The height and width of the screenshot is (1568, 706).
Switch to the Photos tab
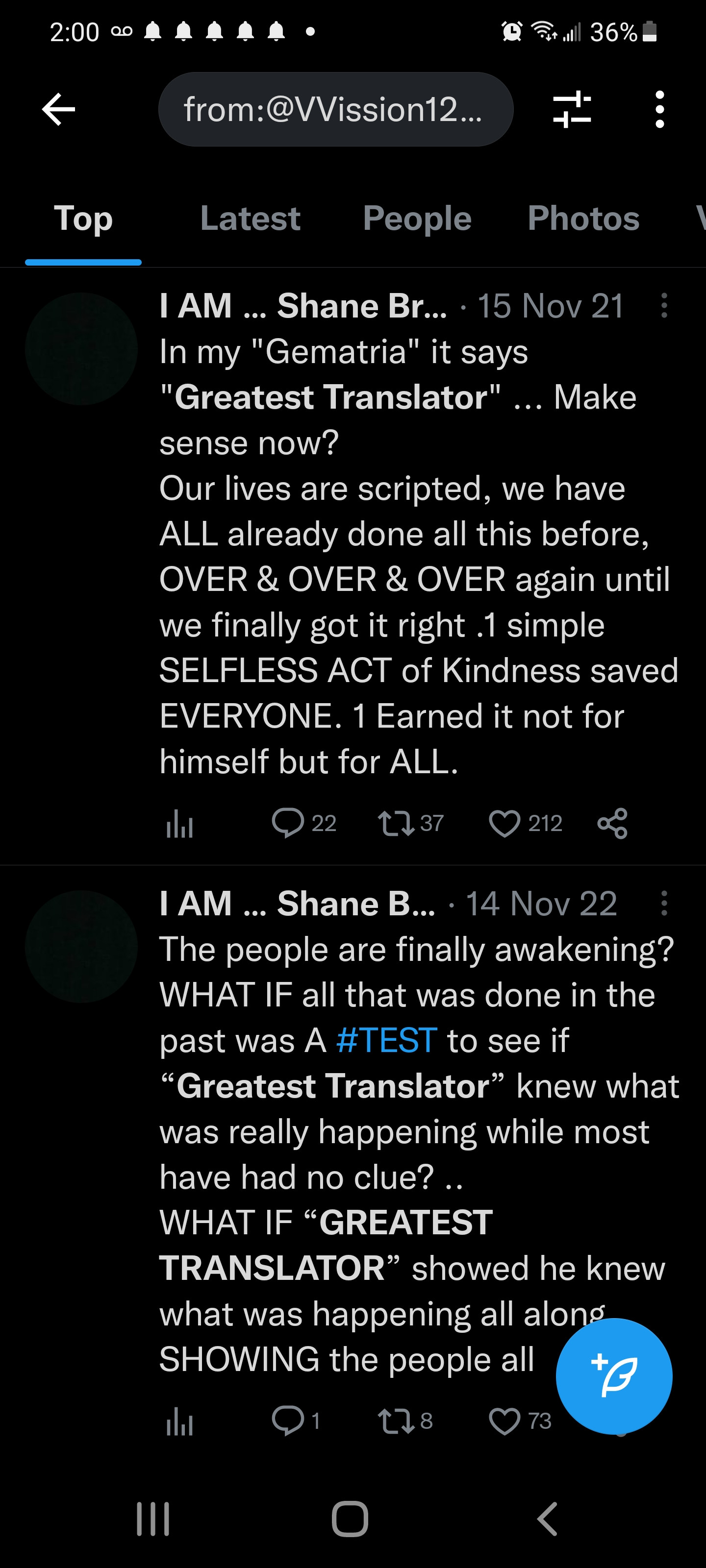[583, 219]
